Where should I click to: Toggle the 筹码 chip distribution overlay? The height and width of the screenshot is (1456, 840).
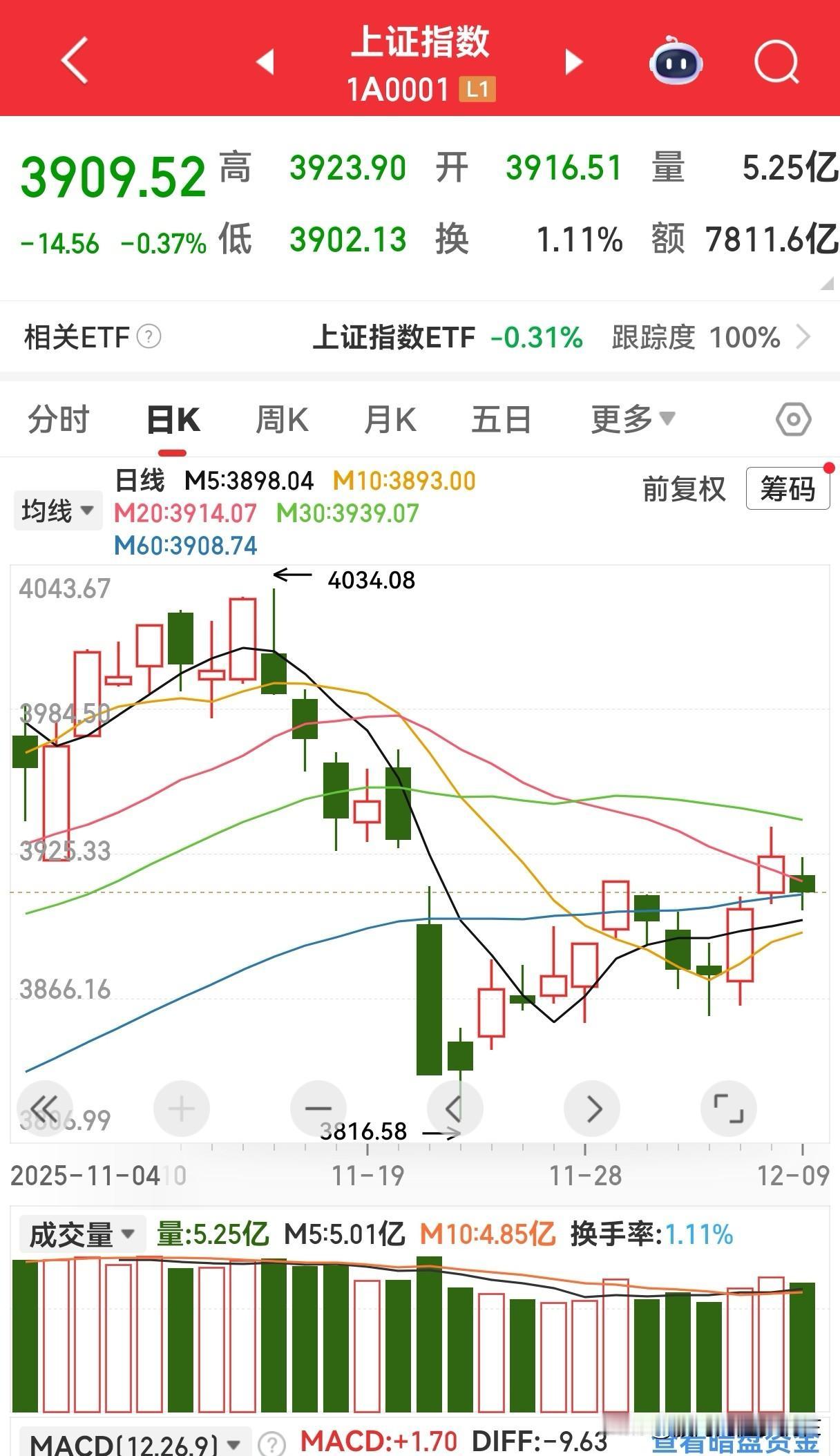click(787, 488)
